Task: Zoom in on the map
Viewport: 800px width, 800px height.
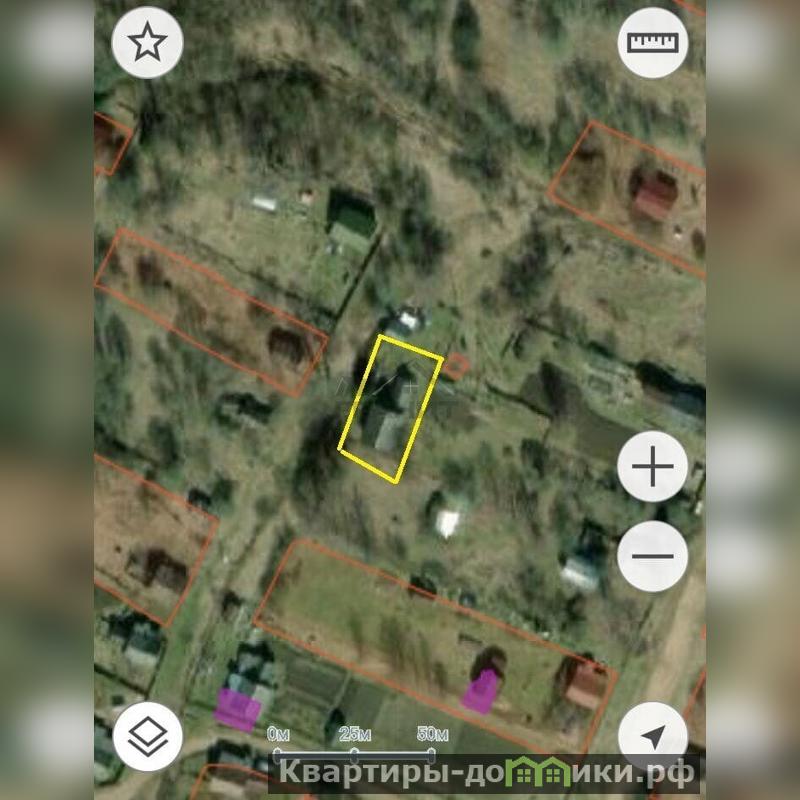Action: point(652,467)
